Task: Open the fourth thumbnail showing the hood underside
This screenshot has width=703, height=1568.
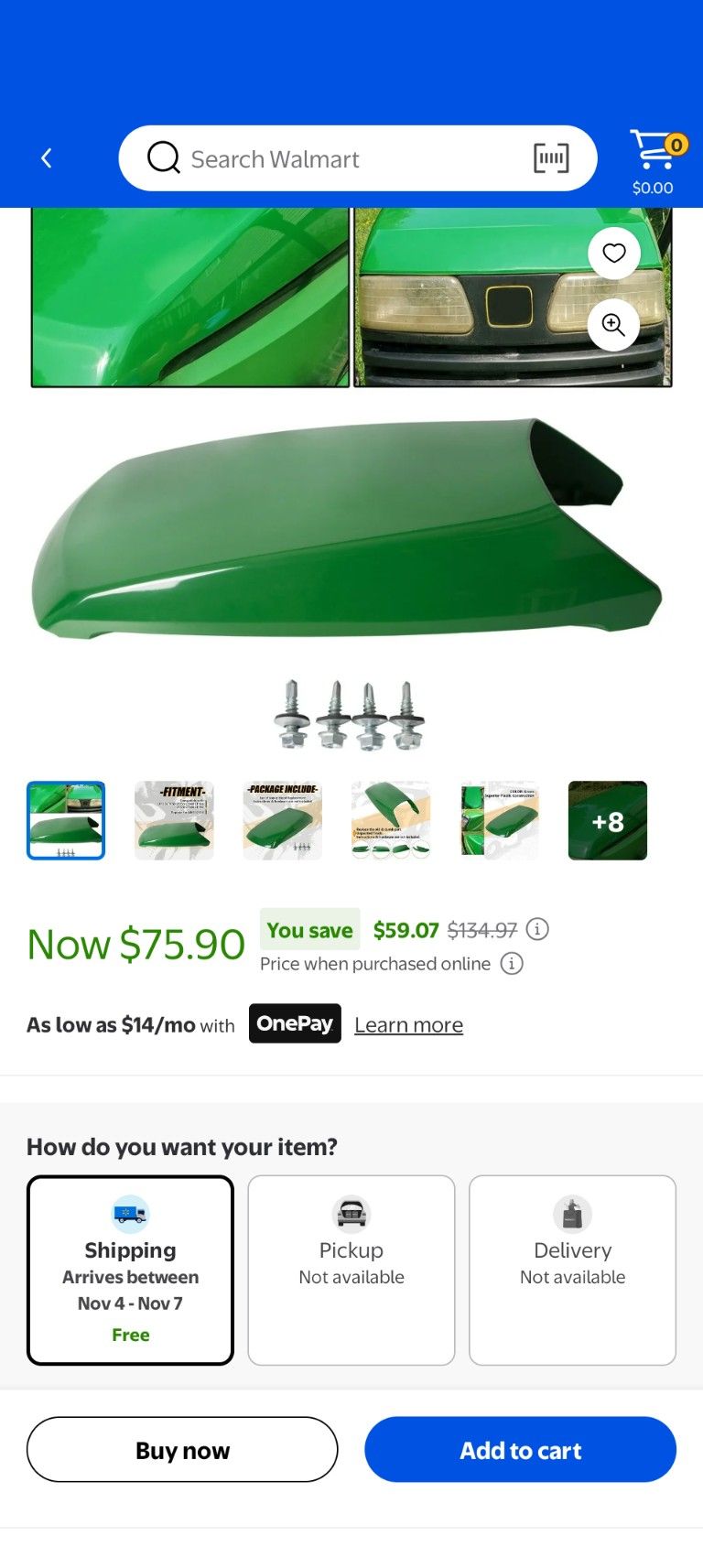Action: (390, 820)
